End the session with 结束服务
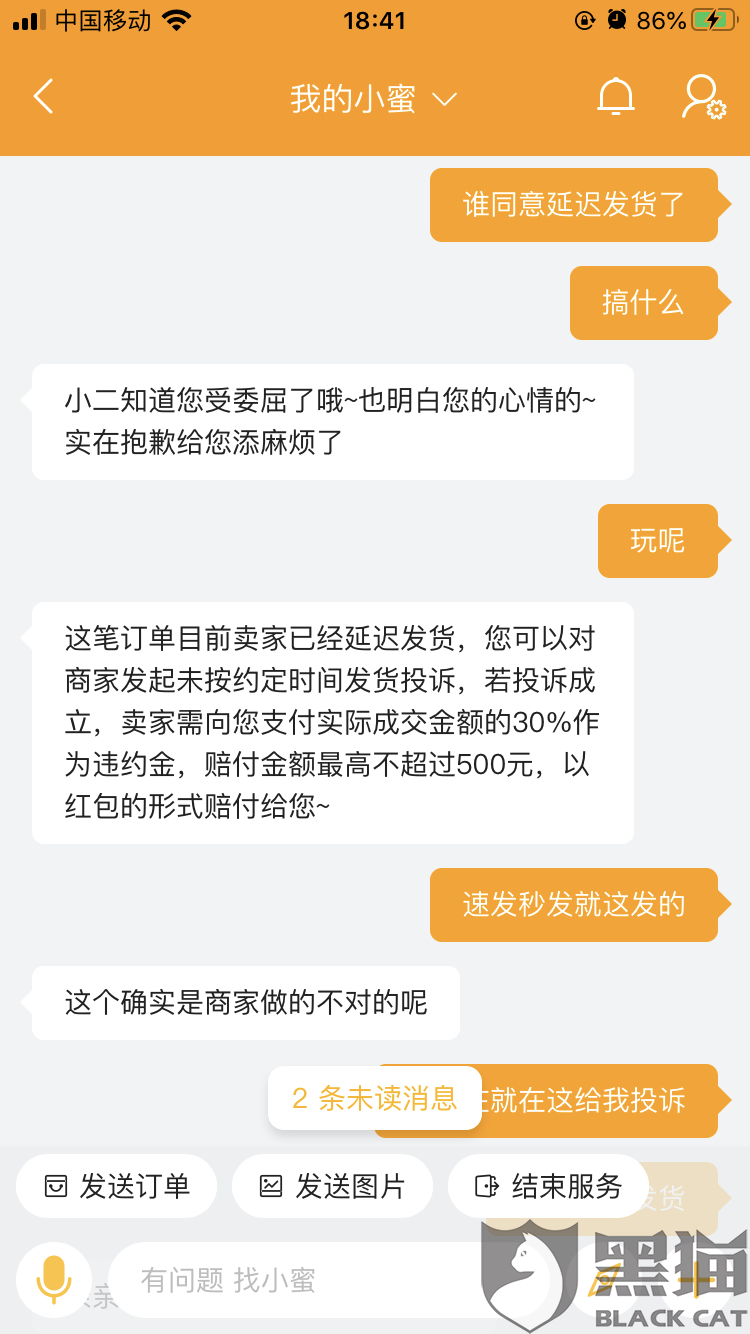 tap(548, 1186)
